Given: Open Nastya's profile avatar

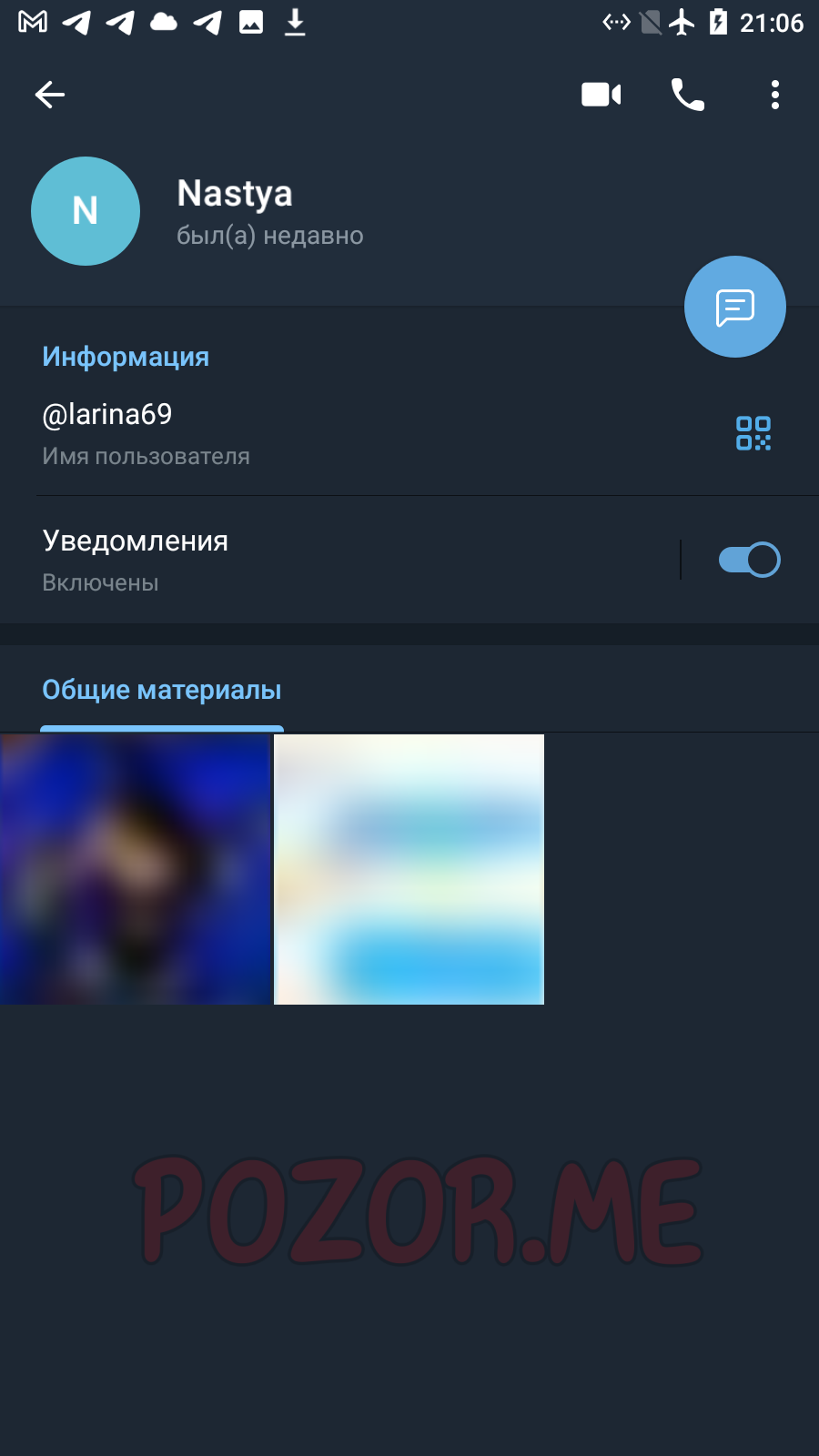Looking at the screenshot, I should [86, 211].
